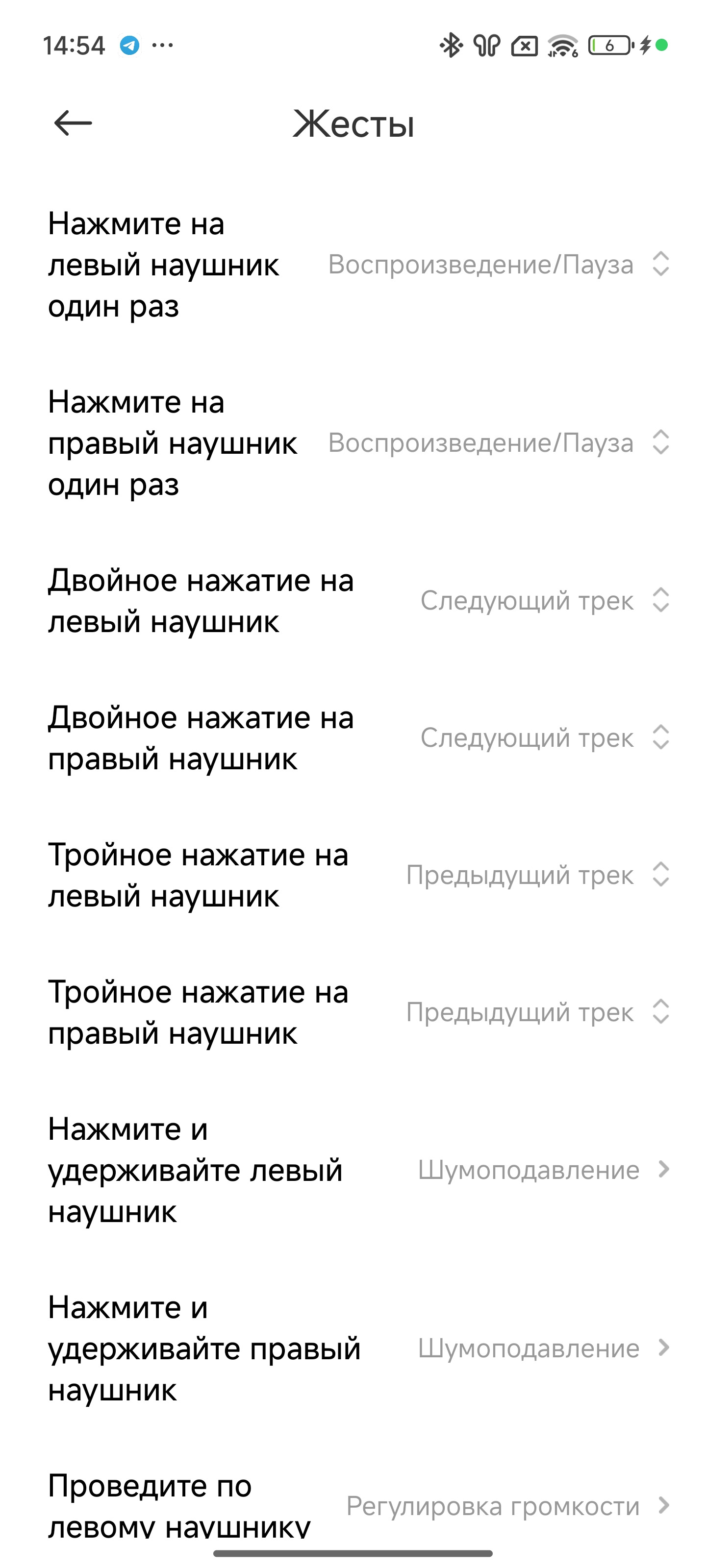Select an action for Двойное нажатие на левый наушник

click(x=353, y=601)
